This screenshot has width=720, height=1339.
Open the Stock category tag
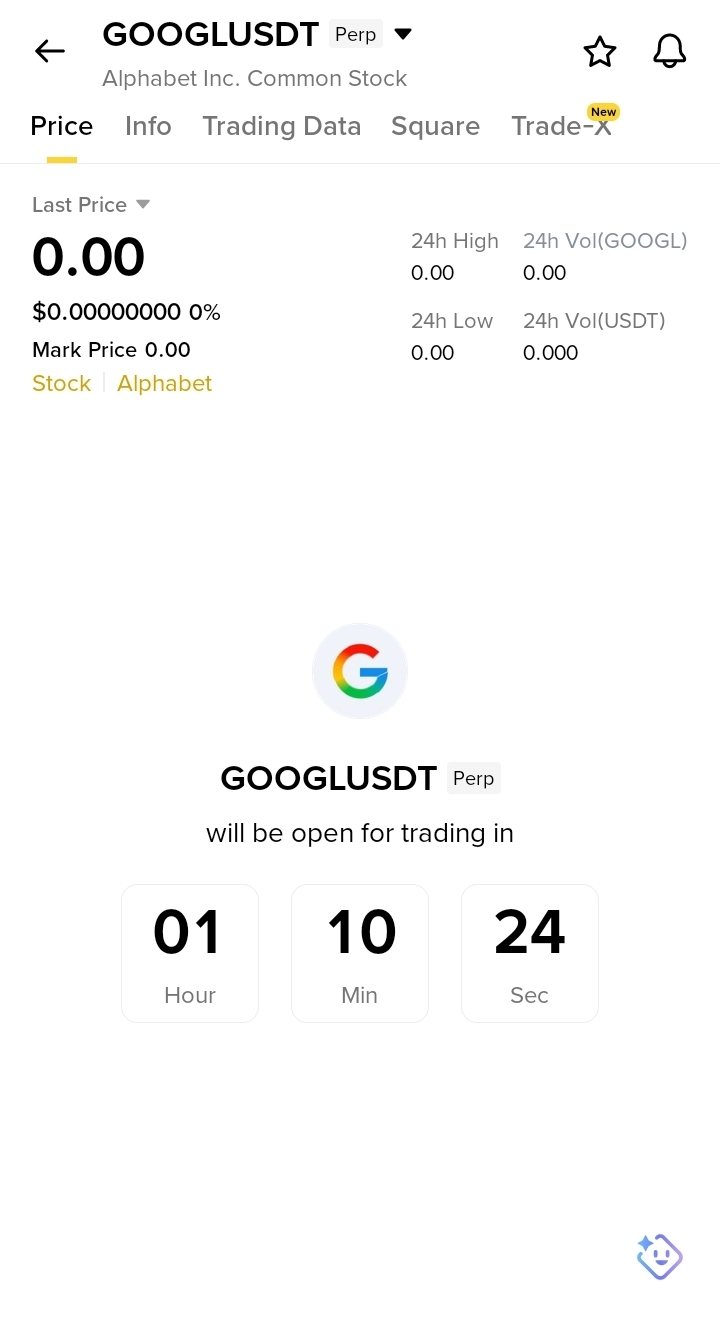click(61, 384)
